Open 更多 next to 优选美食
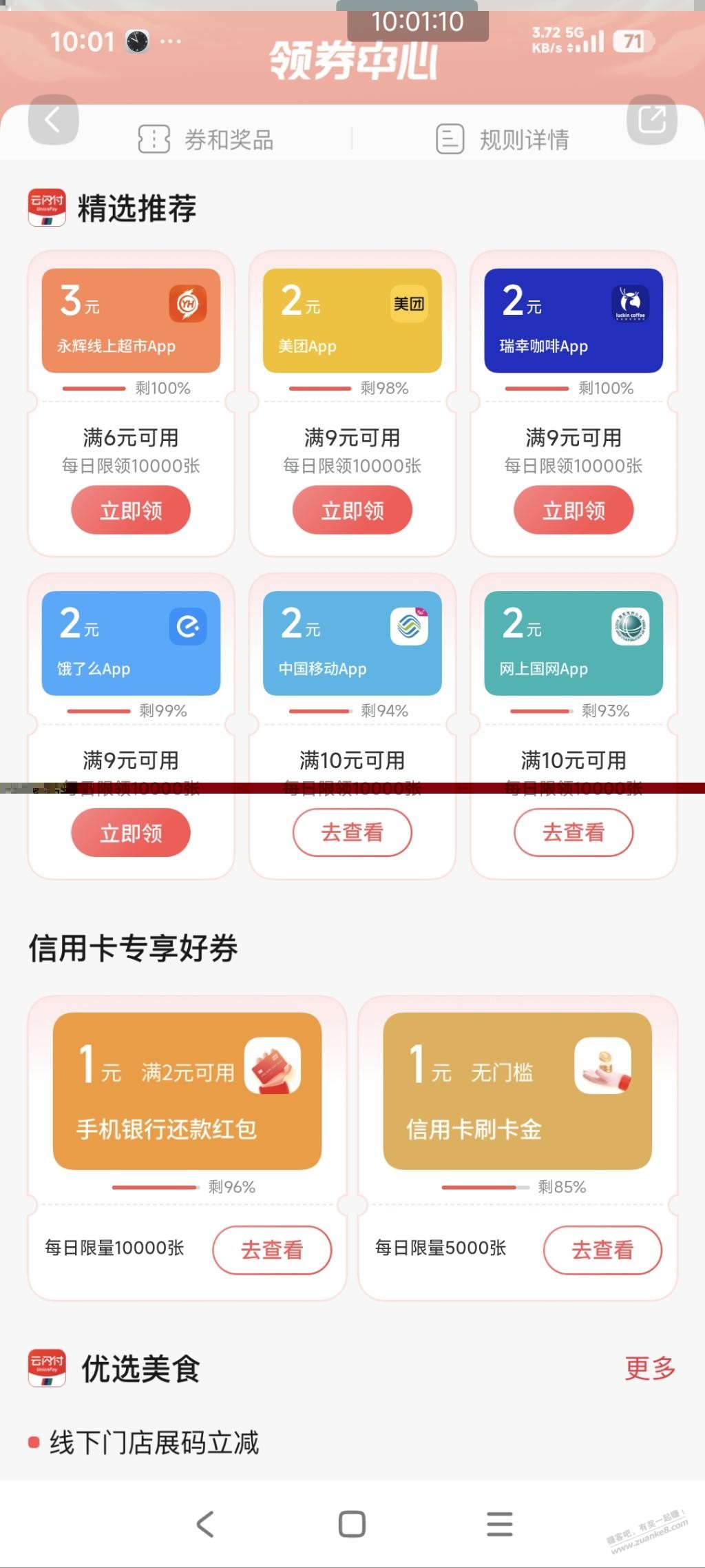Screen dimensions: 705x1568 pyautogui.click(x=648, y=1368)
